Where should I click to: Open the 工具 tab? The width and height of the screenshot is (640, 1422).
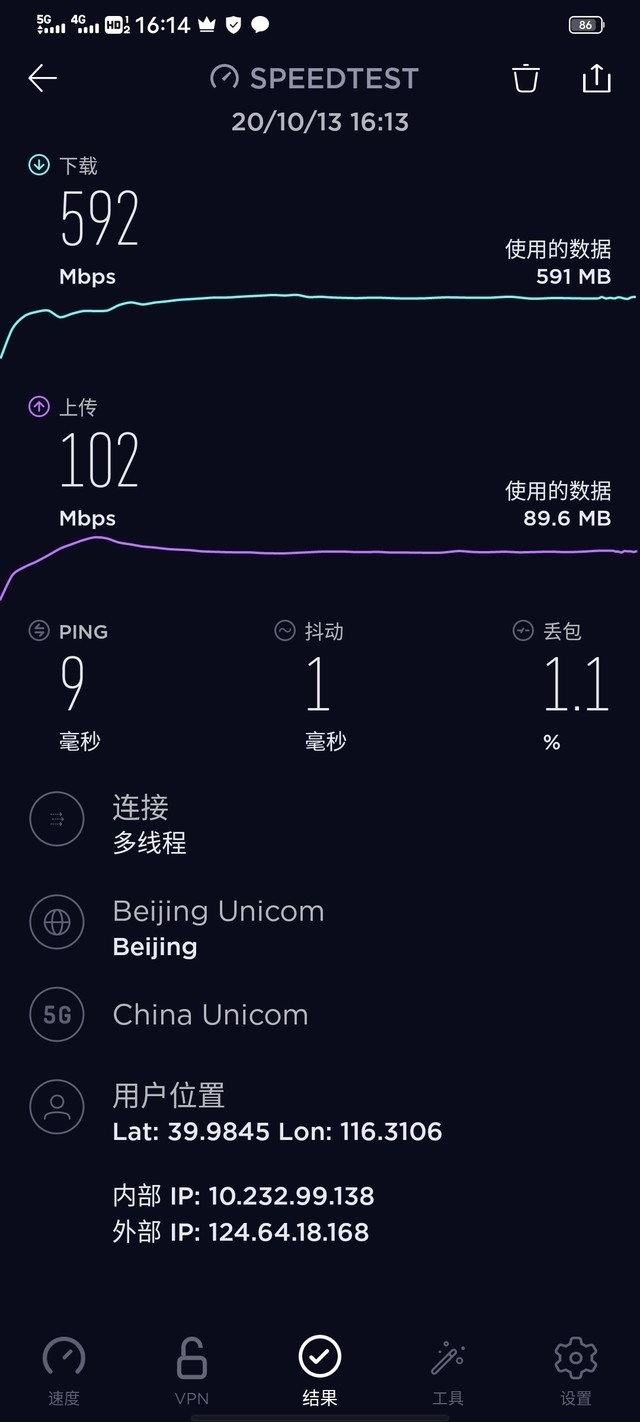tap(448, 1372)
